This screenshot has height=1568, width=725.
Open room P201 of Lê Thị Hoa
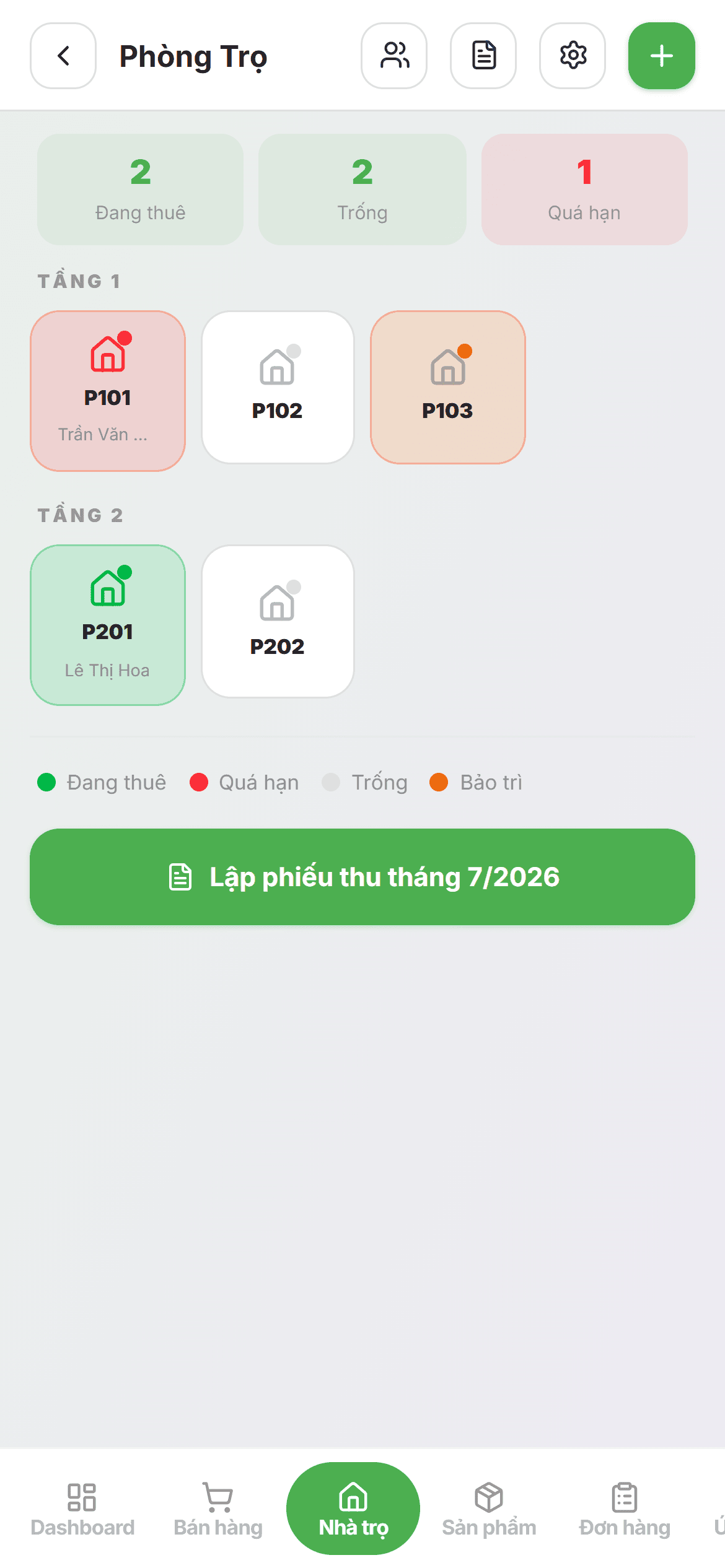(x=108, y=625)
